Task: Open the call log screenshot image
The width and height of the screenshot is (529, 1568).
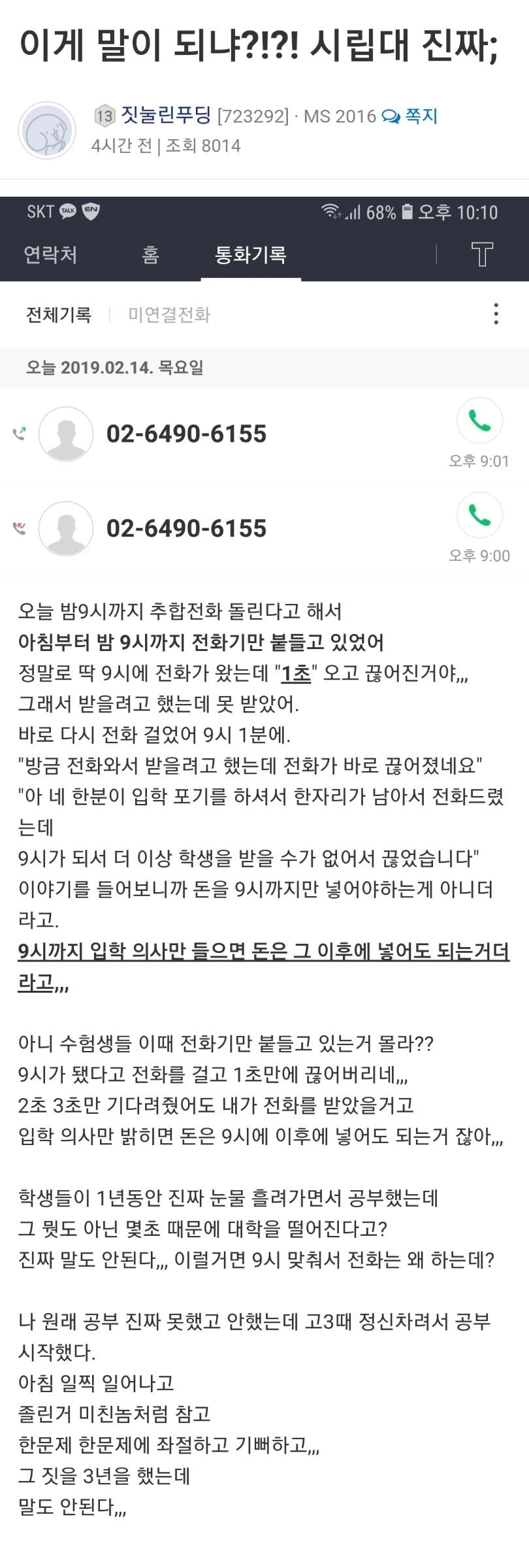Action: [264, 386]
